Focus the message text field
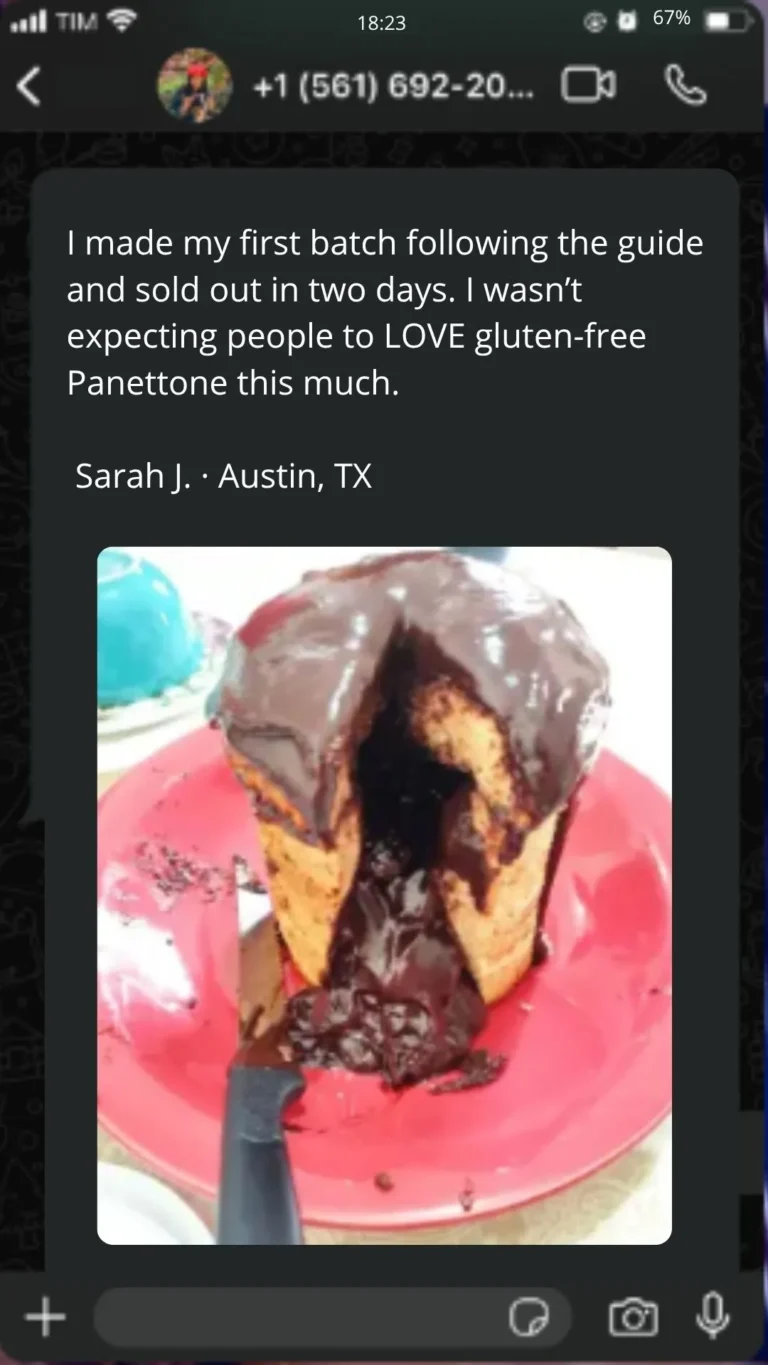 (x=300, y=1317)
